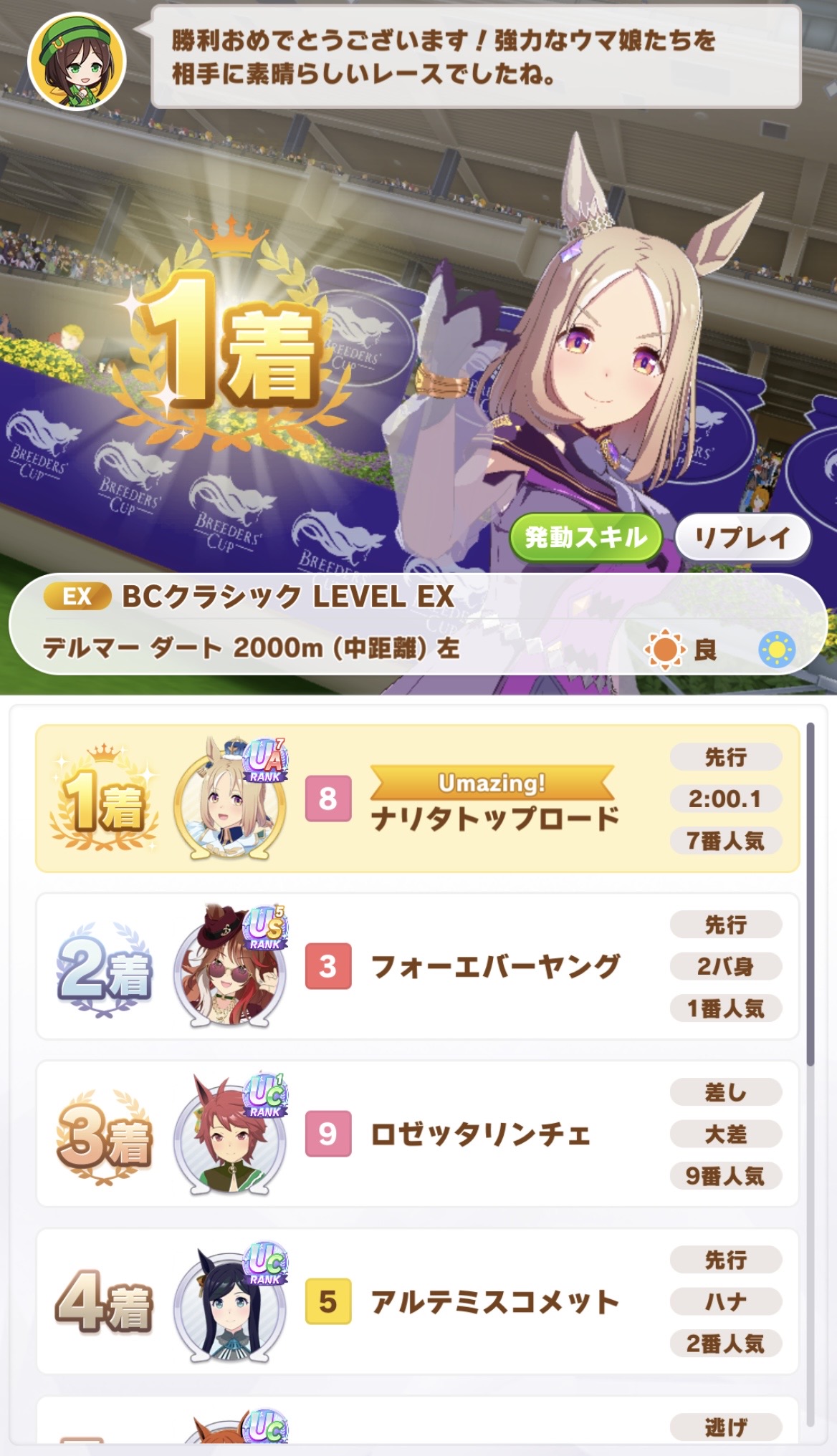Watch the race via リプレイ button
The image size is (837, 1456).
click(x=742, y=537)
